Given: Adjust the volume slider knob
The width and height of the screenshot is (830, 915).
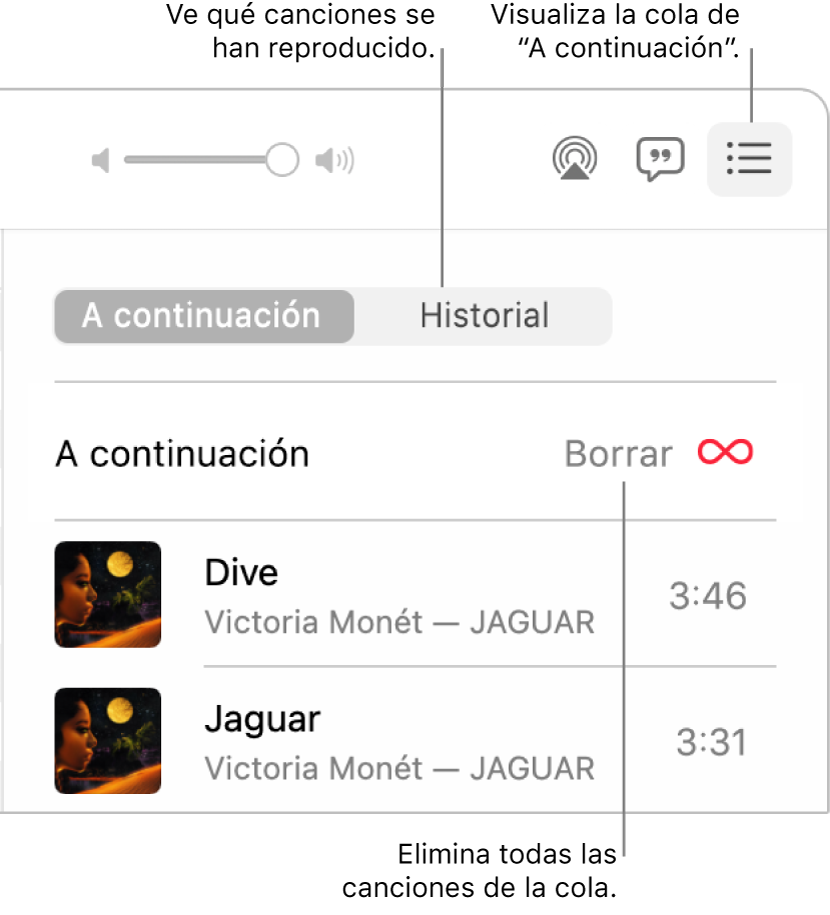Looking at the screenshot, I should 282,160.
